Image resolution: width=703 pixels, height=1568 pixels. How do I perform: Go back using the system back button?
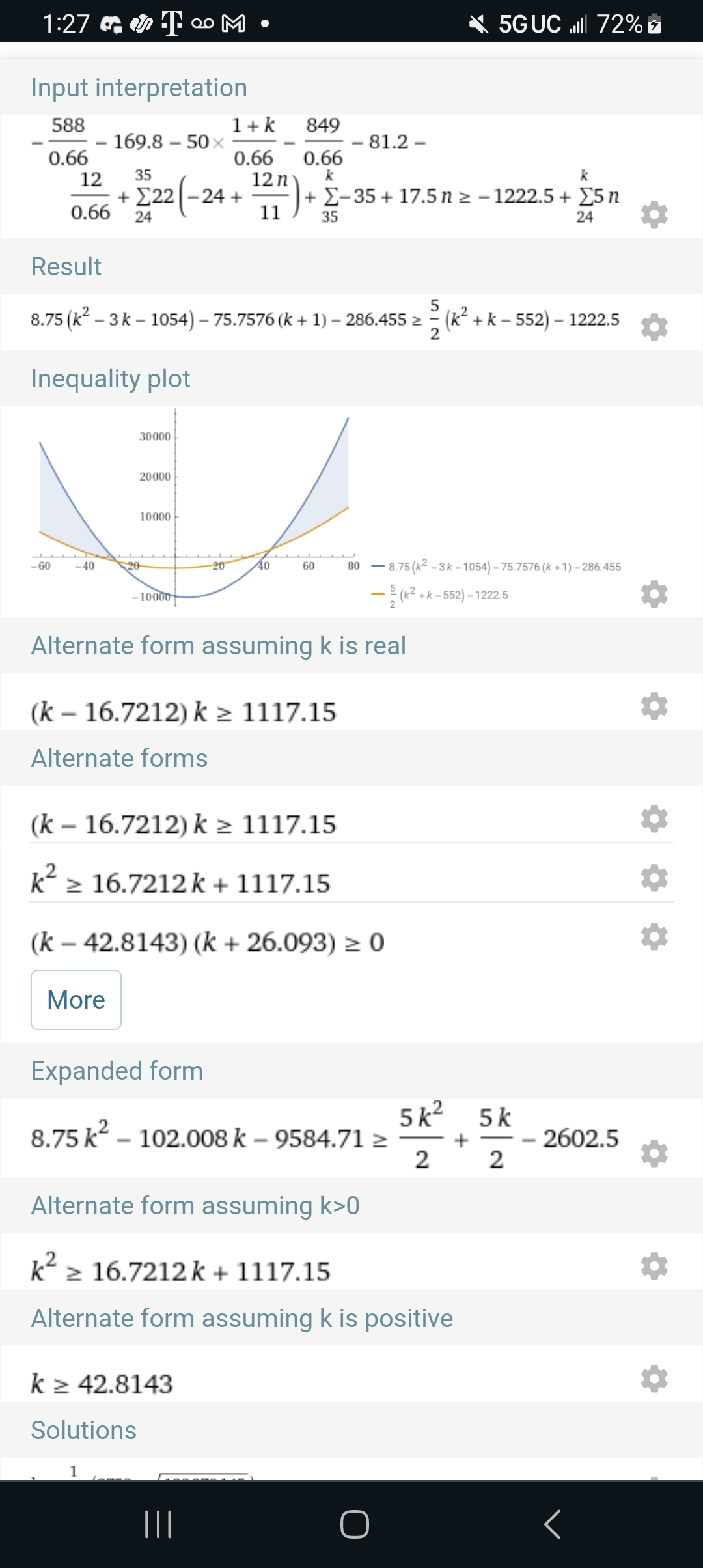tap(552, 1524)
